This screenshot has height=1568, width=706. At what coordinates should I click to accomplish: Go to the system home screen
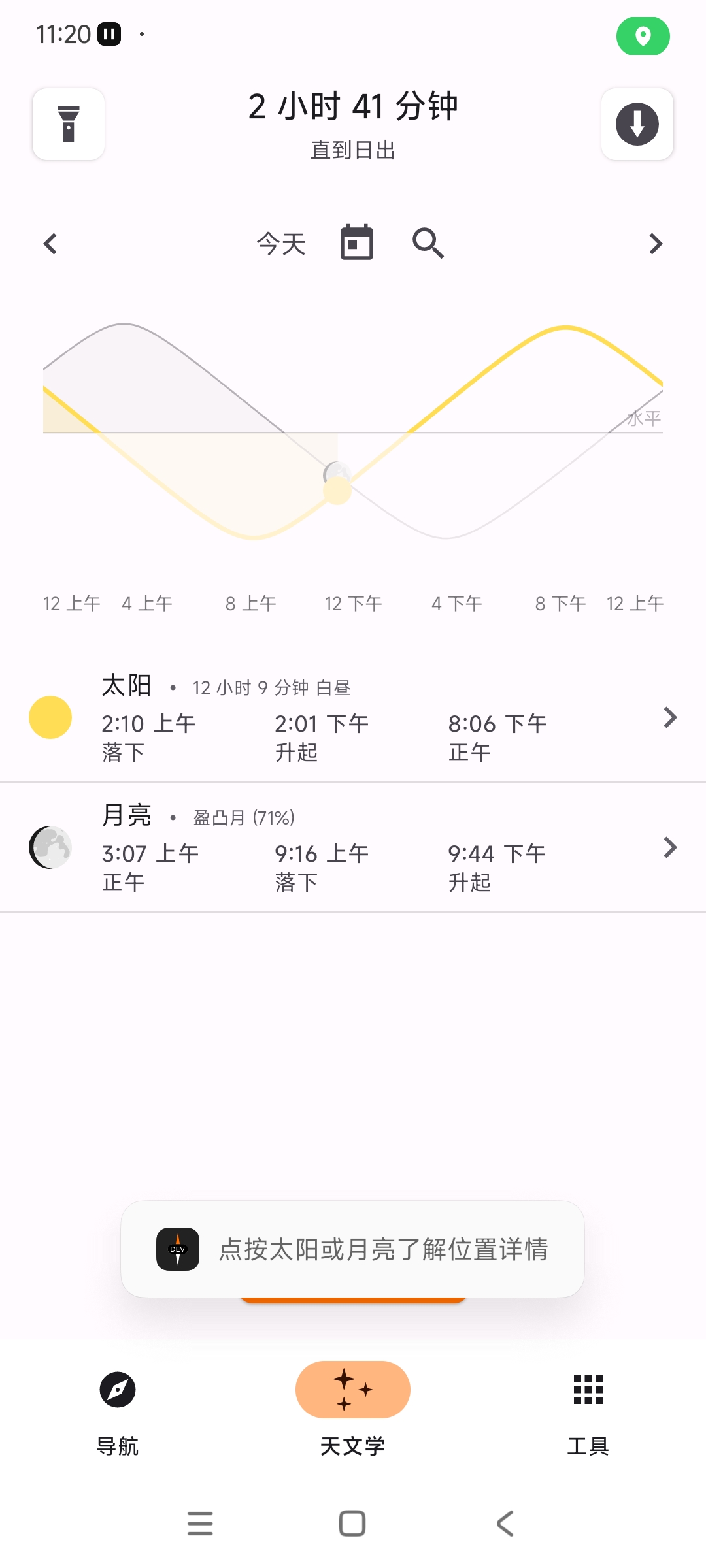[x=352, y=1524]
